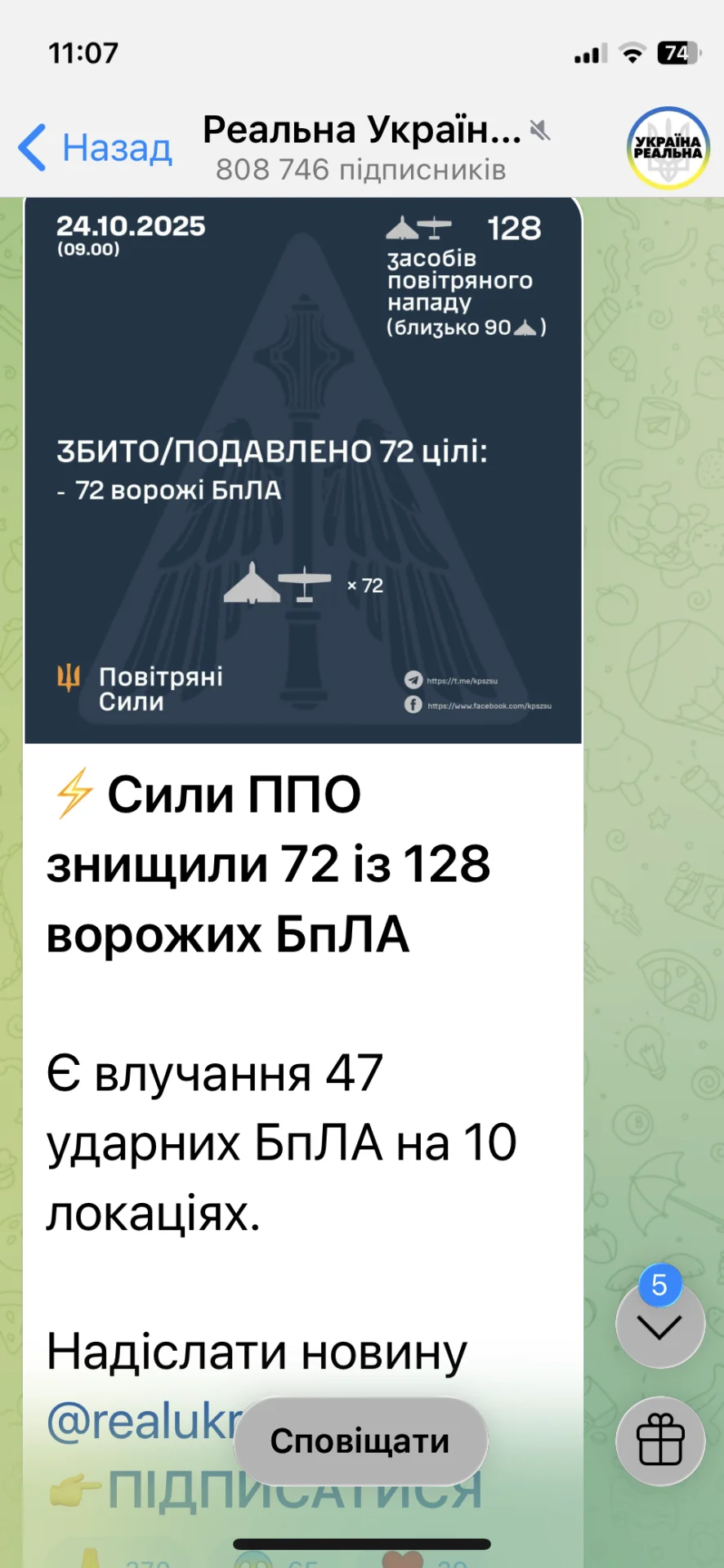Open the channel avatar profile picture
Viewport: 724px width, 1568px height.
point(668,148)
